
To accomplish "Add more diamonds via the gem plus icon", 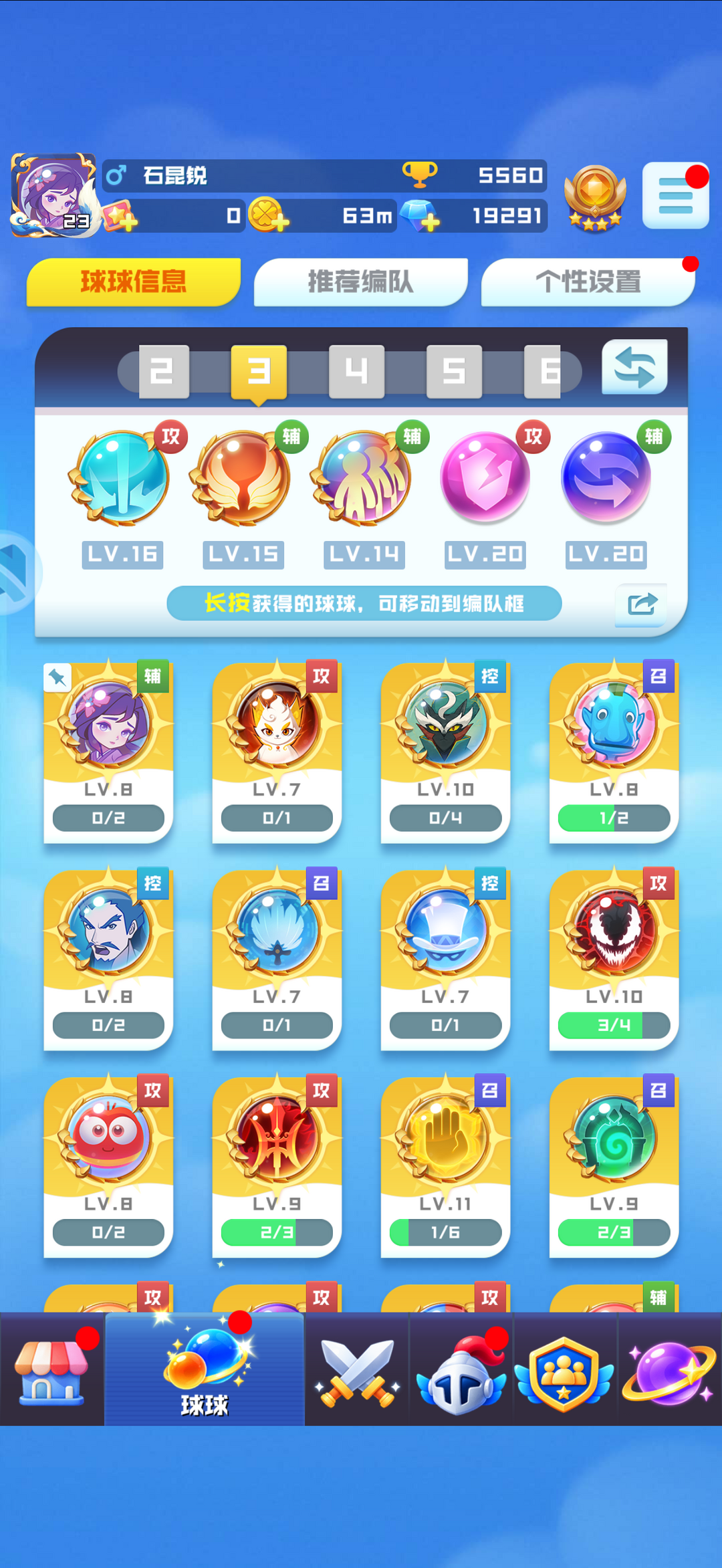I will (421, 216).
